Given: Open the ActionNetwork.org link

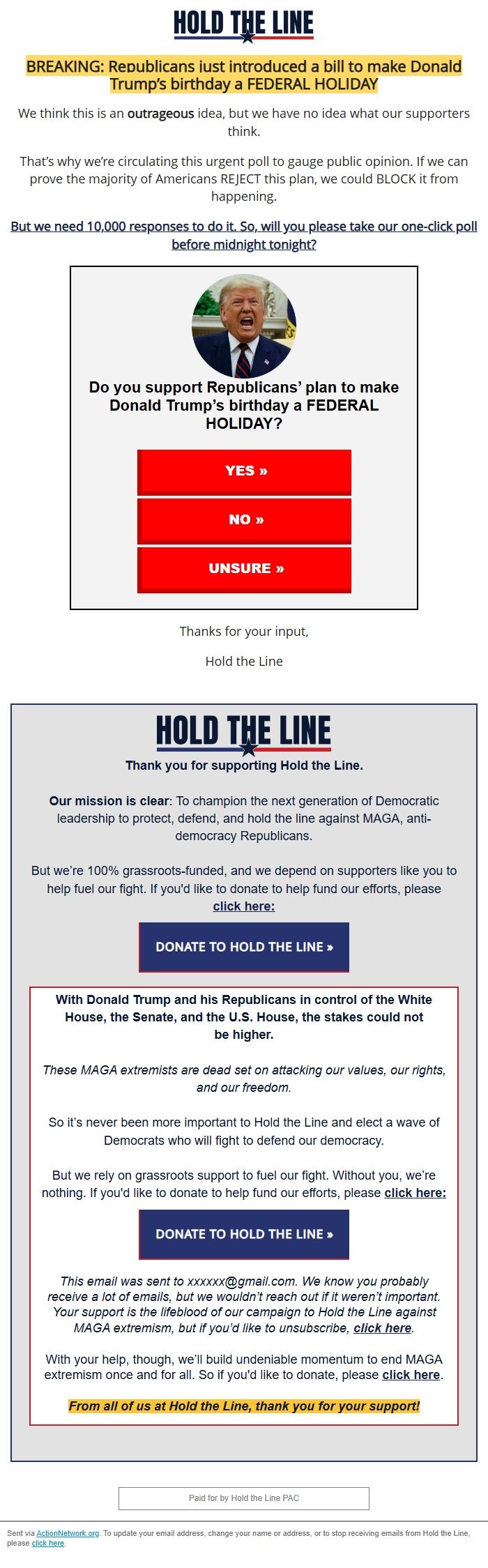Looking at the screenshot, I should tap(68, 1533).
